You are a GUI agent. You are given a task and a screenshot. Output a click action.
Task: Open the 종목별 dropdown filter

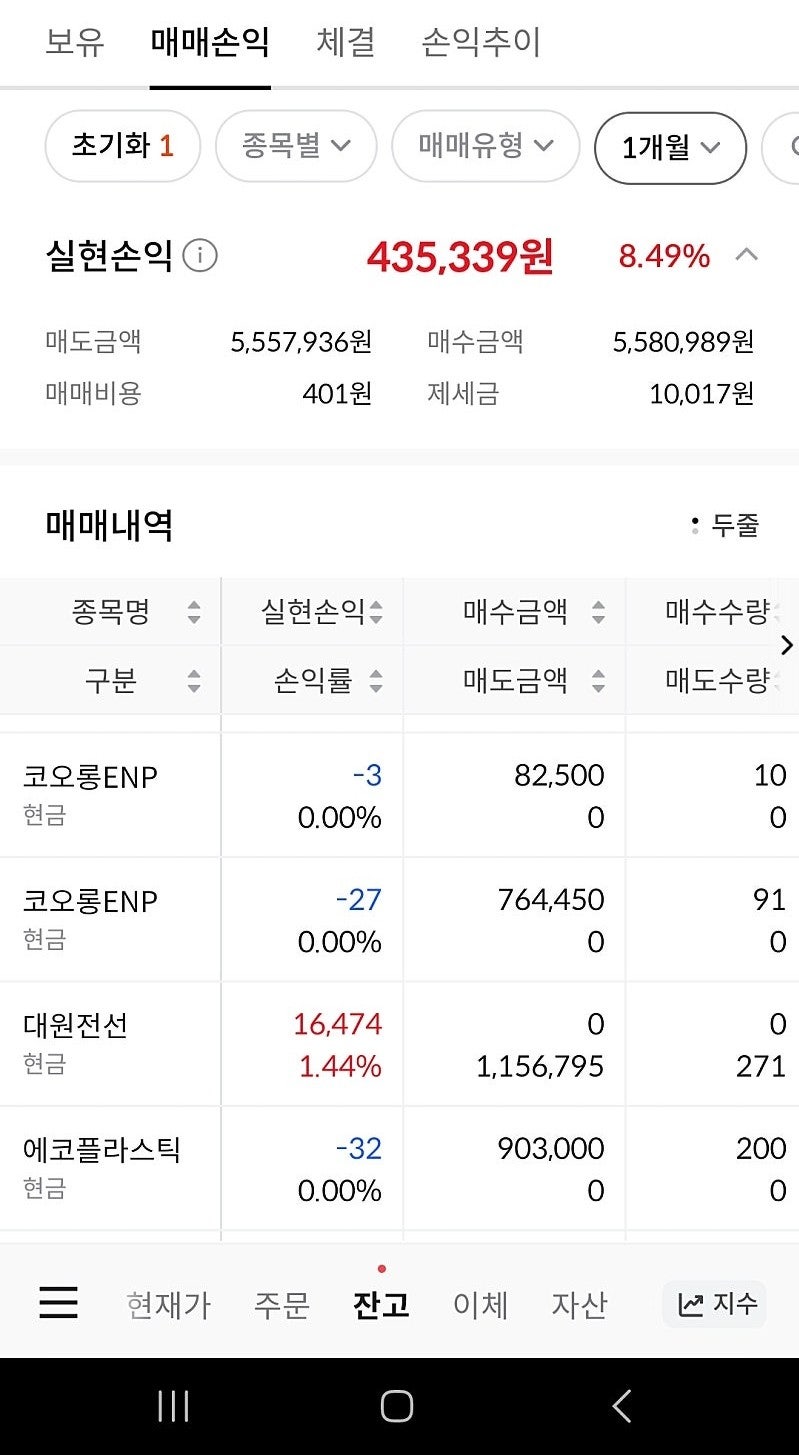[296, 147]
